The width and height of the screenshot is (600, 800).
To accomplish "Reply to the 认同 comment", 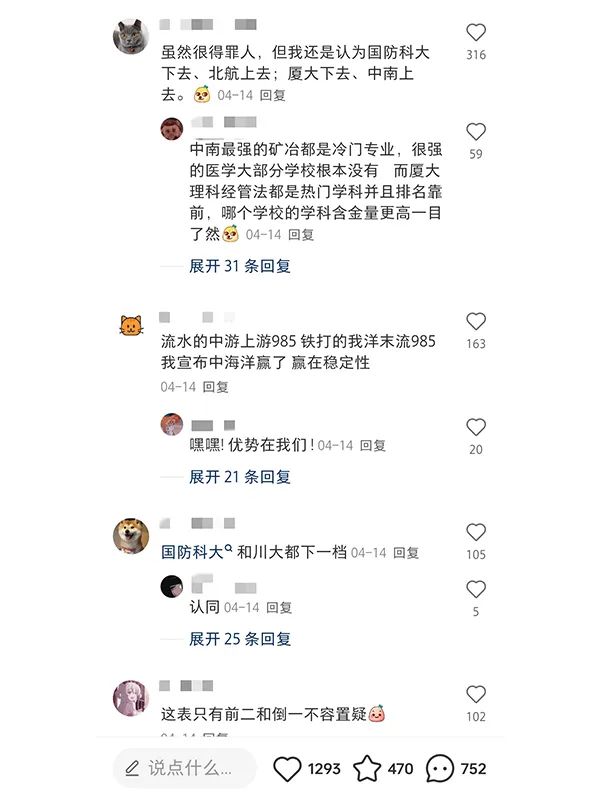I will click(279, 608).
